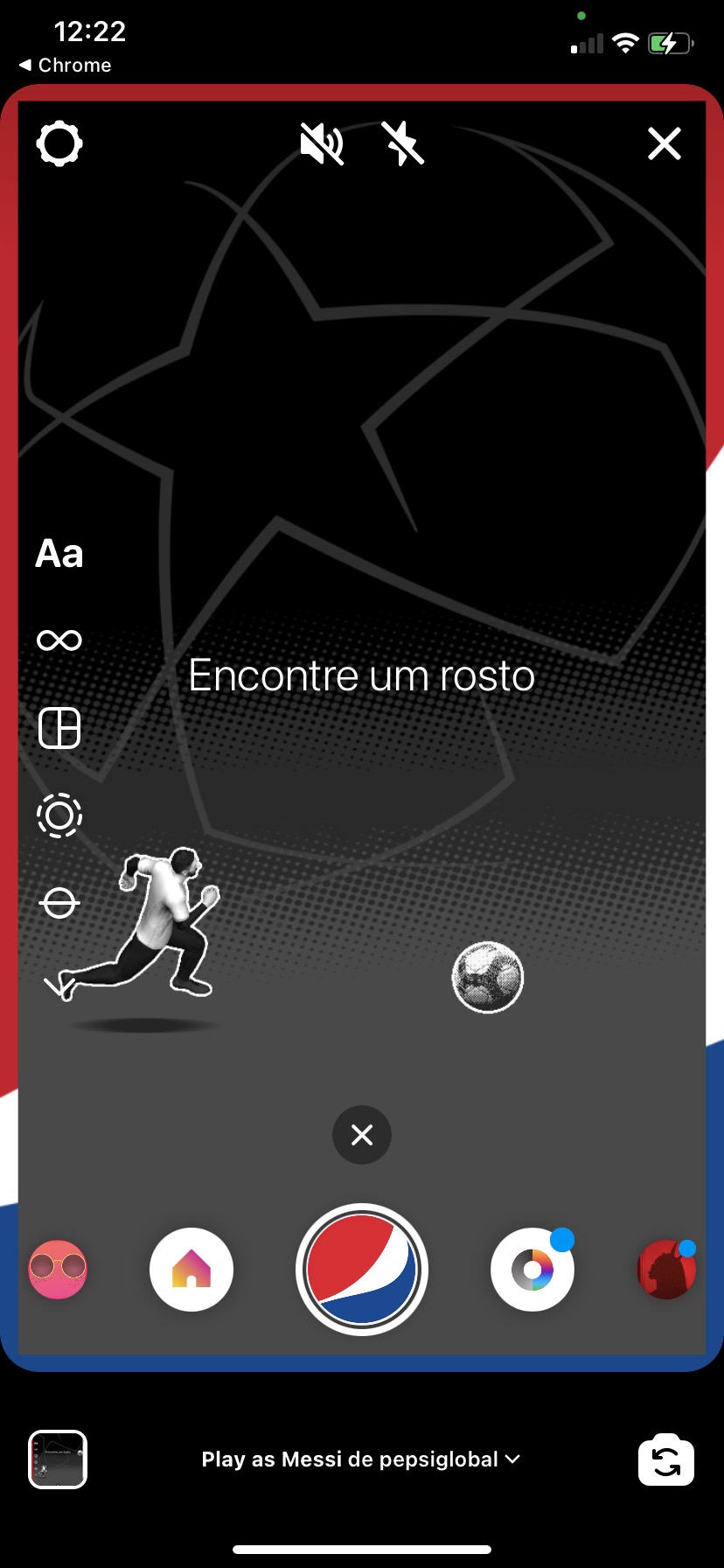Return to Chrome from the status bar
Viewport: 724px width, 1568px height.
click(x=66, y=66)
